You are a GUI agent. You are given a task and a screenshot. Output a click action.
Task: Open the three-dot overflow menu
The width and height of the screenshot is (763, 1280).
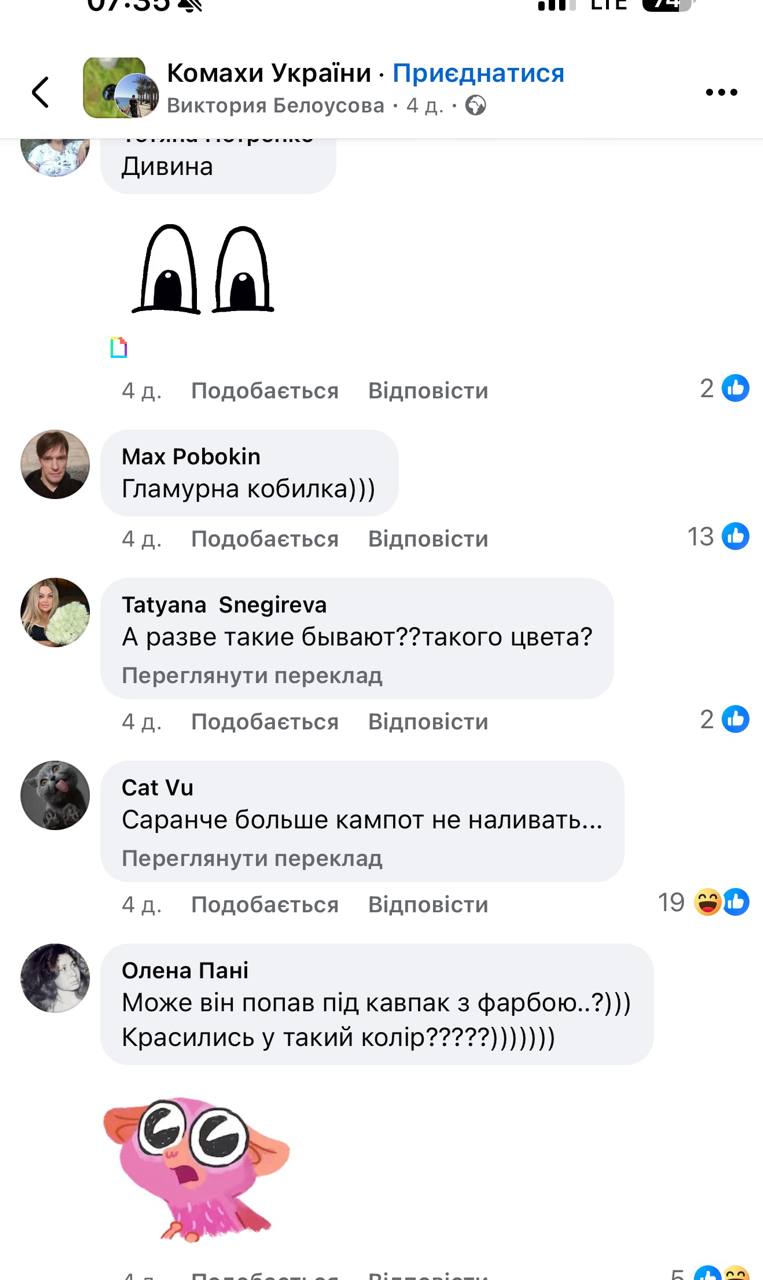point(720,92)
